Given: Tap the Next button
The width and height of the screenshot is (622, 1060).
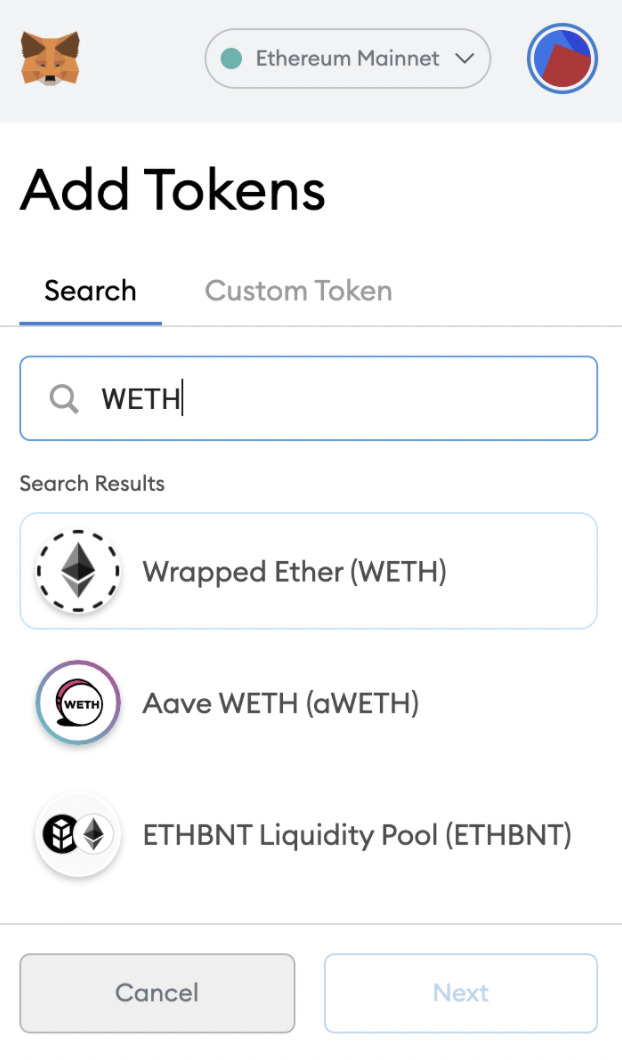Looking at the screenshot, I should [460, 993].
